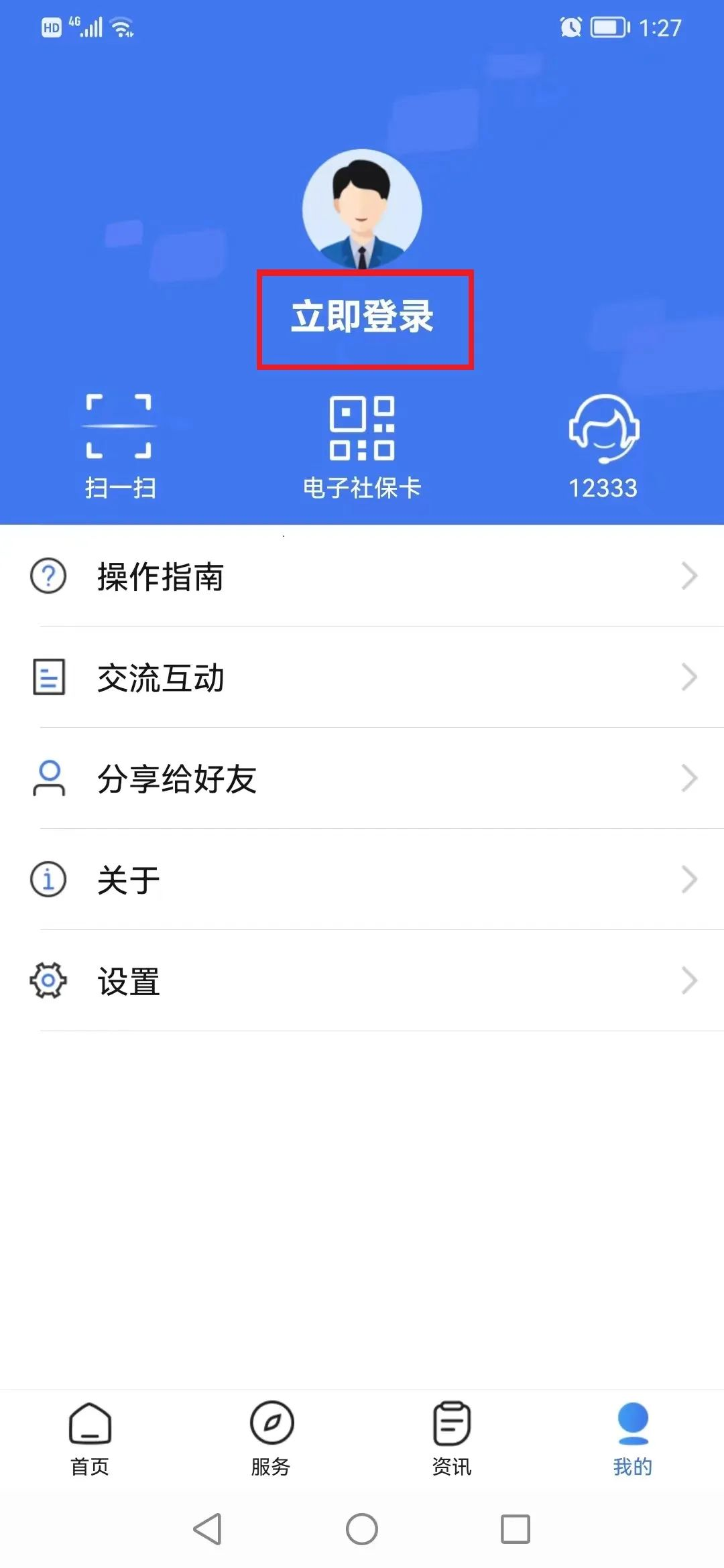Tap 立即登录 to log in
This screenshot has height=1568, width=724.
coord(363,317)
